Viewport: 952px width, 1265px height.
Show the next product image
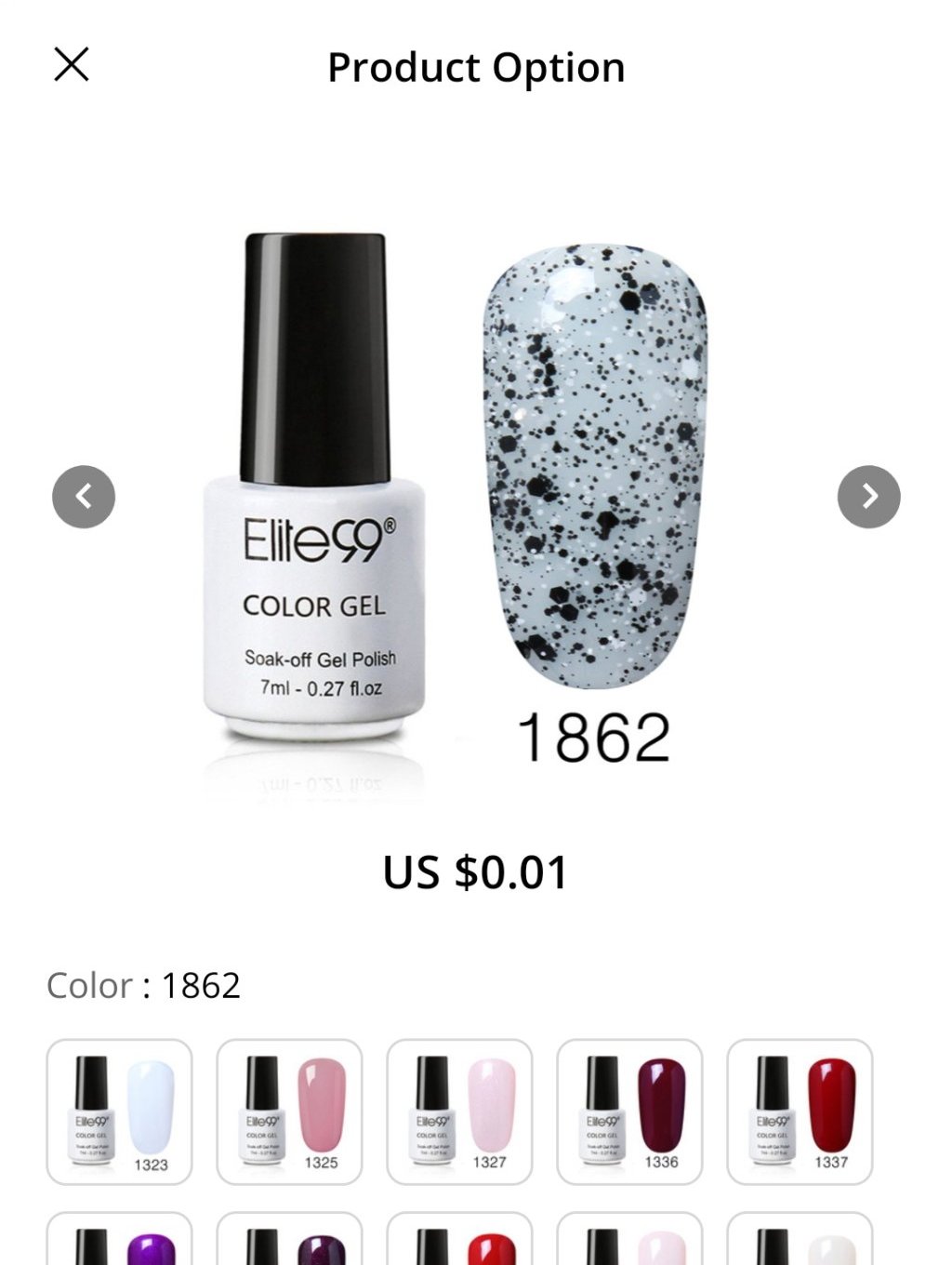[869, 497]
